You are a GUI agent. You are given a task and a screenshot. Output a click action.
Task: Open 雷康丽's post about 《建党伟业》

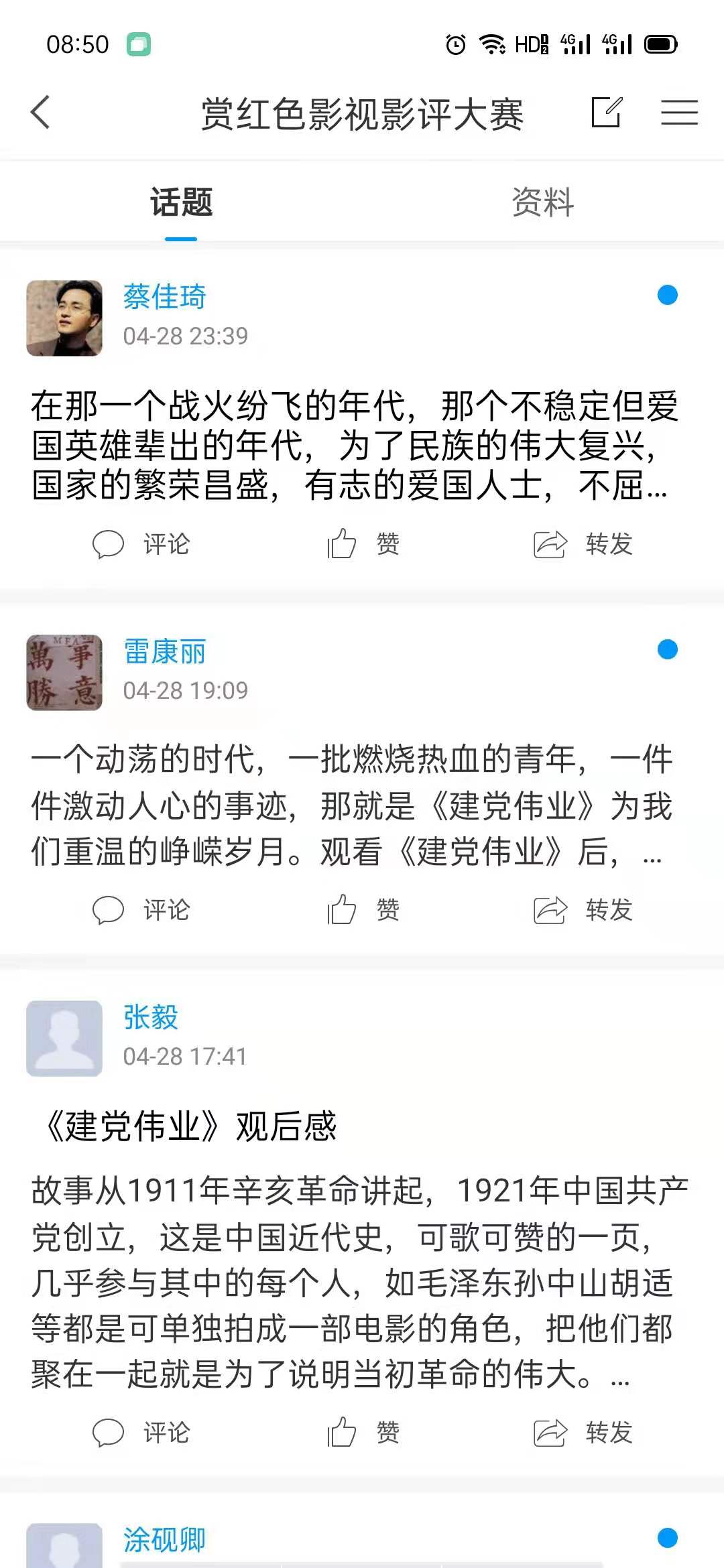351,805
